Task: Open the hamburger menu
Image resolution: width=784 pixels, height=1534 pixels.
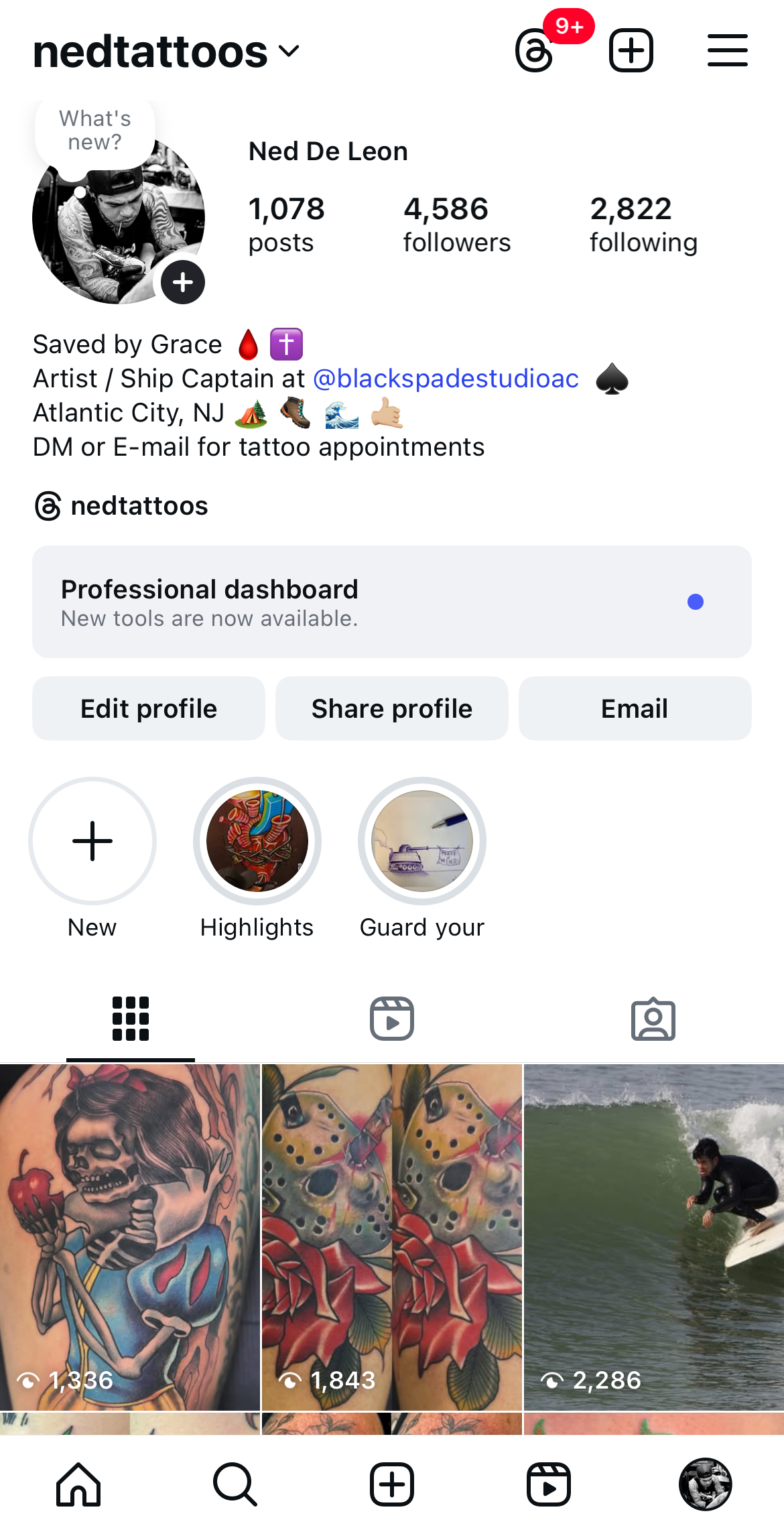Action: (727, 51)
